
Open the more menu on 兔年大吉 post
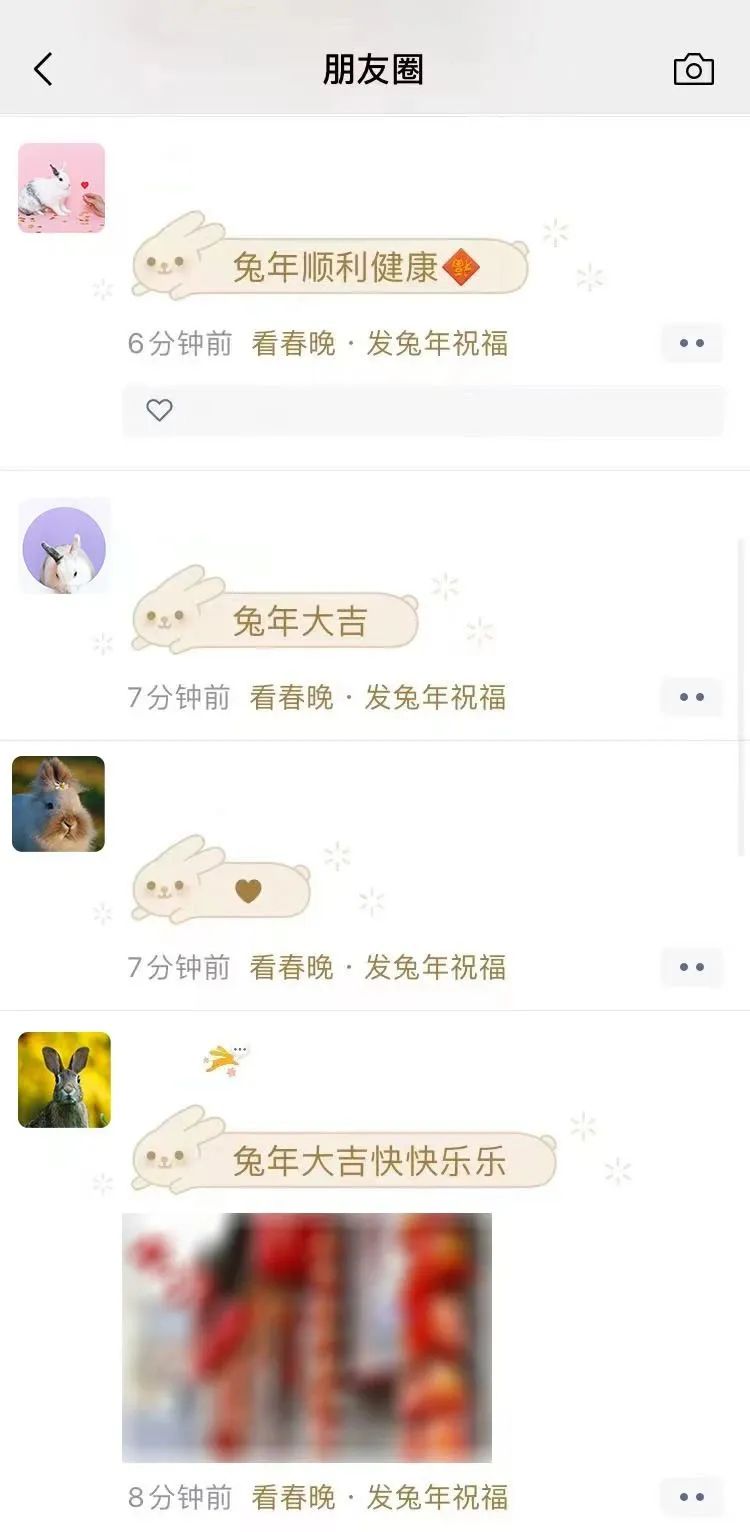point(691,697)
